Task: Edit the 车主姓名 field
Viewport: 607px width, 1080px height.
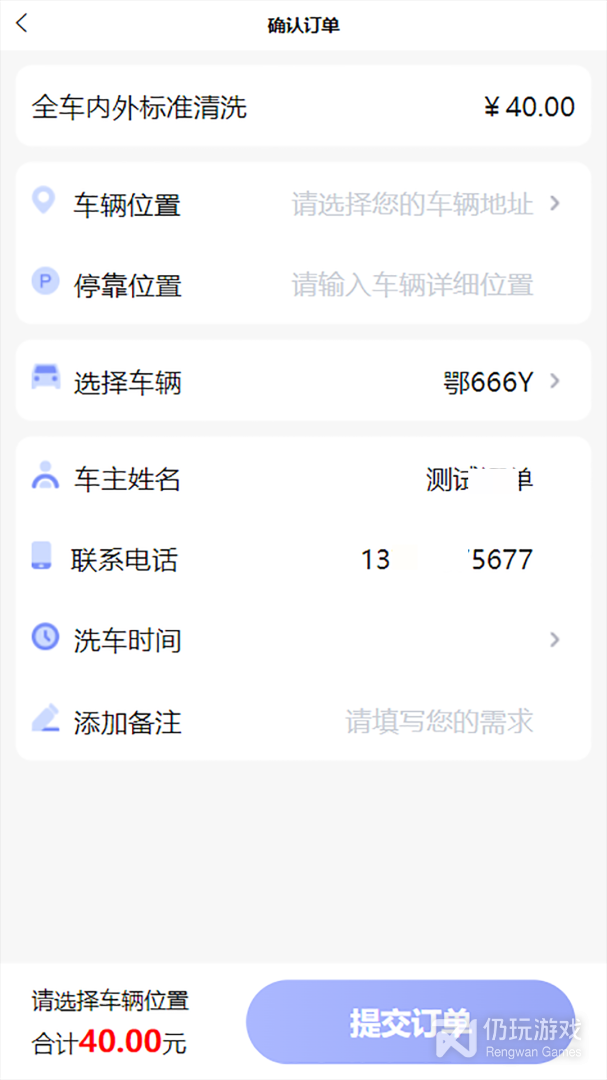Action: tap(479, 479)
